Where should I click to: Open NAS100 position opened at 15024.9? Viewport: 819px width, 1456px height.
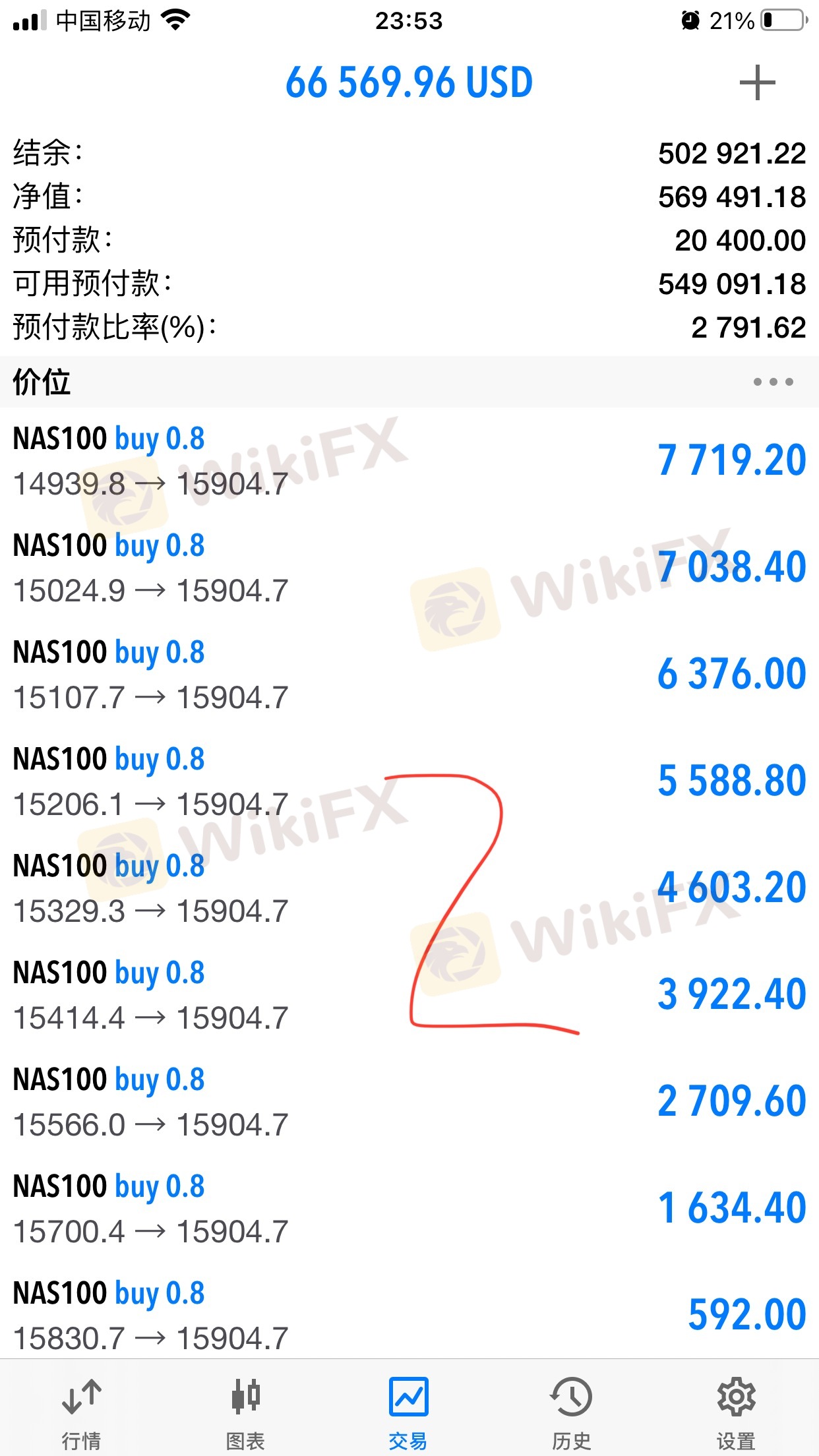click(409, 568)
